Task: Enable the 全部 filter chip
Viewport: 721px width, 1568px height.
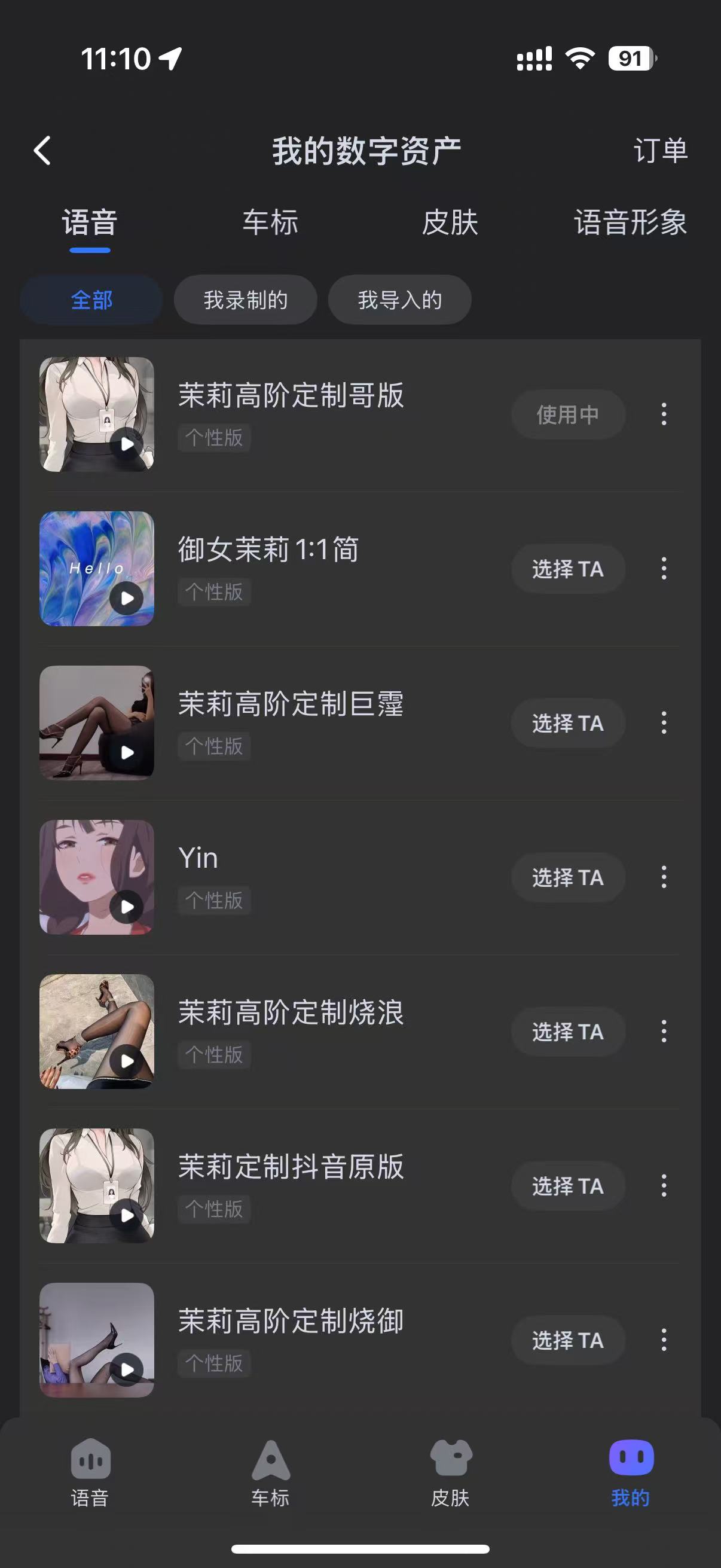Action: (x=91, y=300)
